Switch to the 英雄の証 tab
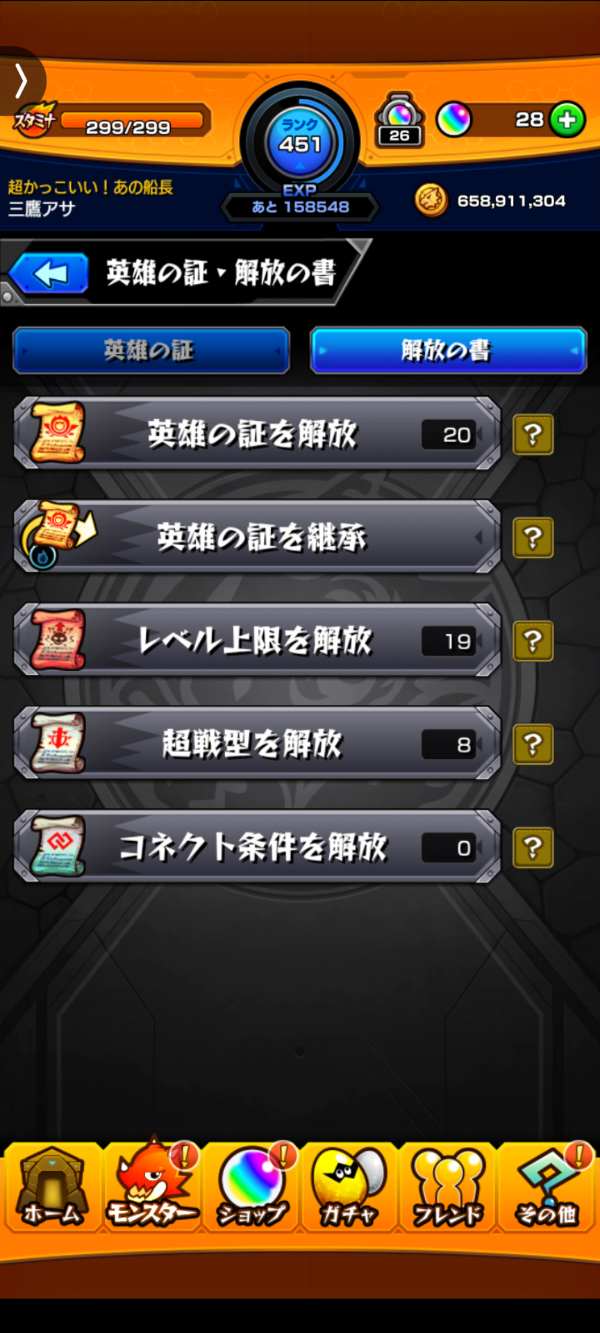The height and width of the screenshot is (1333, 600). coord(150,351)
